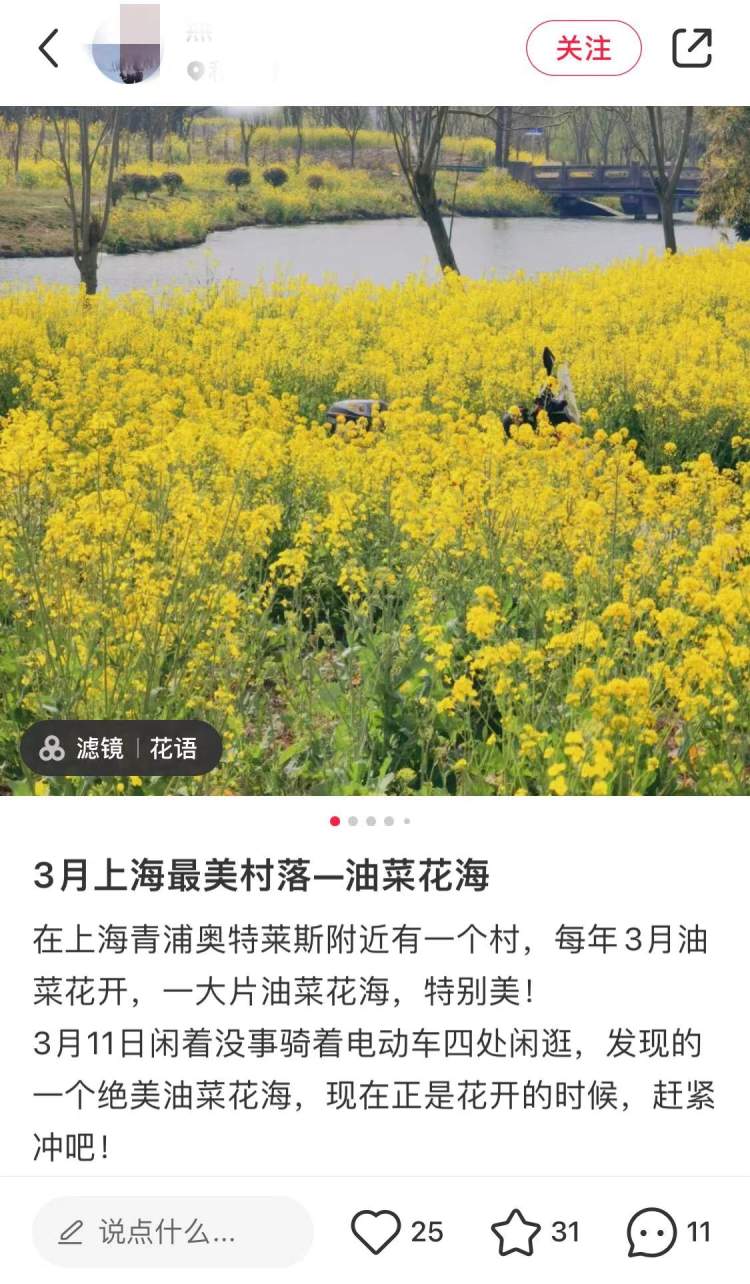Open the author's profile avatar
Image resolution: width=750 pixels, height=1284 pixels.
[127, 48]
